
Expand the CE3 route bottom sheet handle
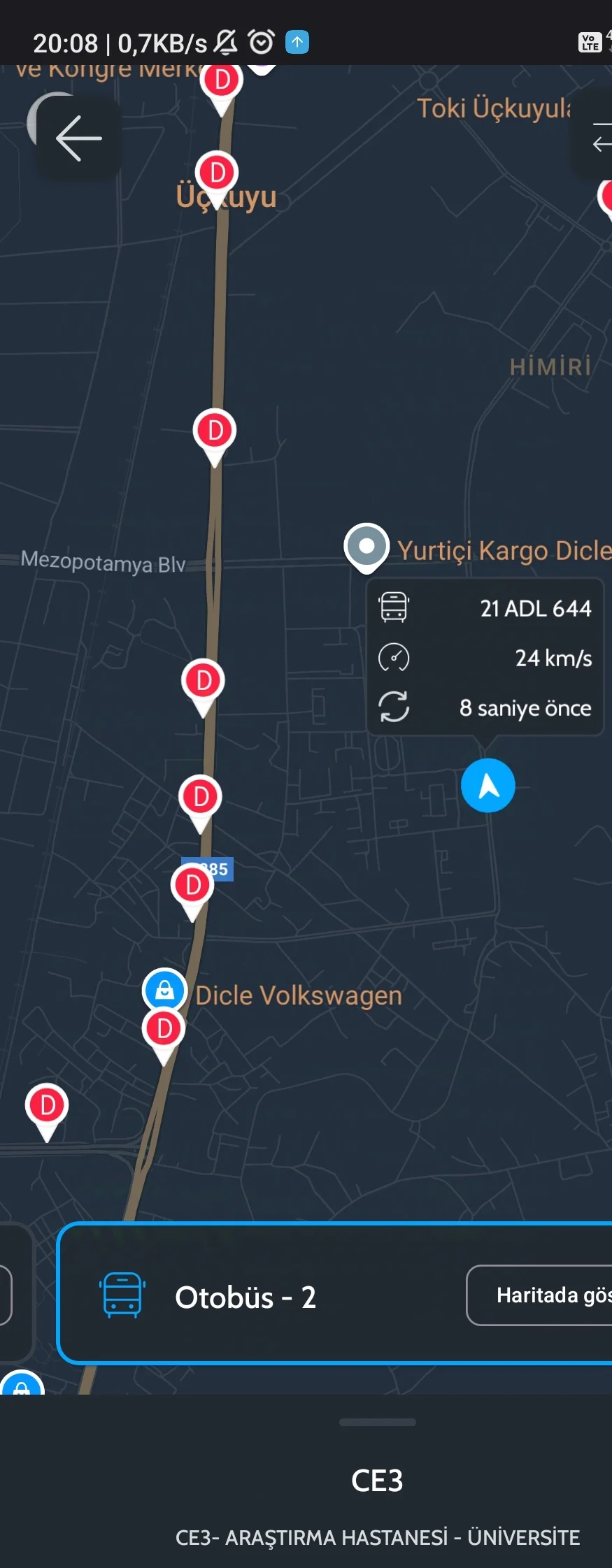(377, 1422)
